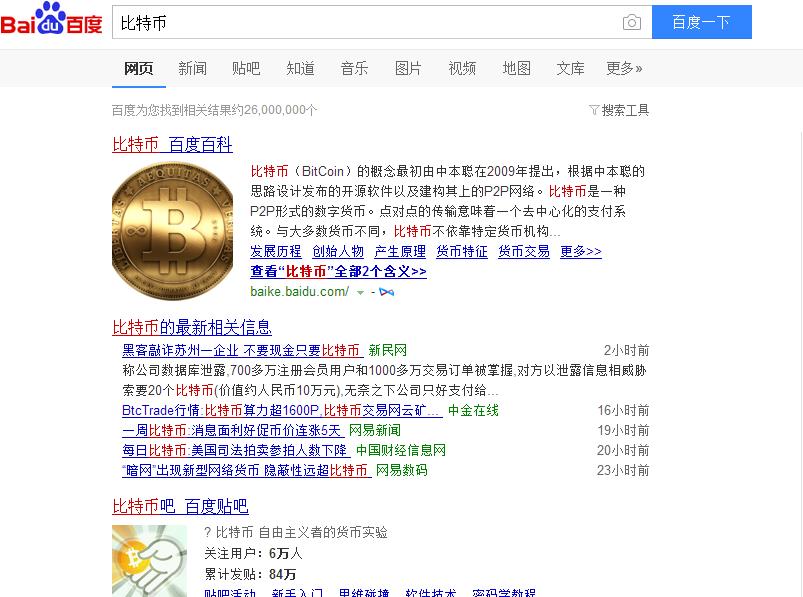Image resolution: width=803 pixels, height=597 pixels.
Task: Tap the 百度一下 search button
Action: coord(701,22)
